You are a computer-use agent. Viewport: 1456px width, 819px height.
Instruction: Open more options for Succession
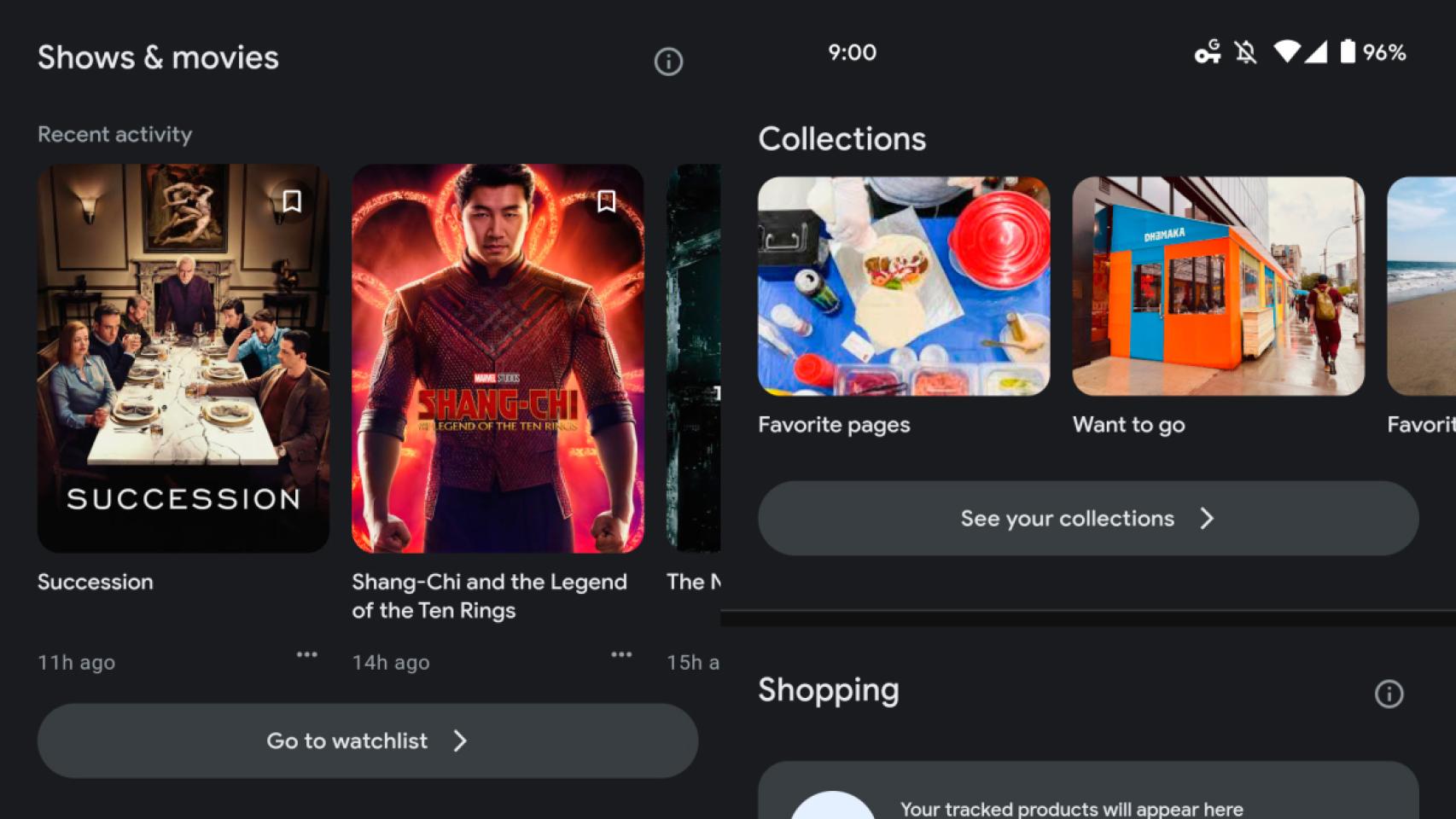click(307, 654)
